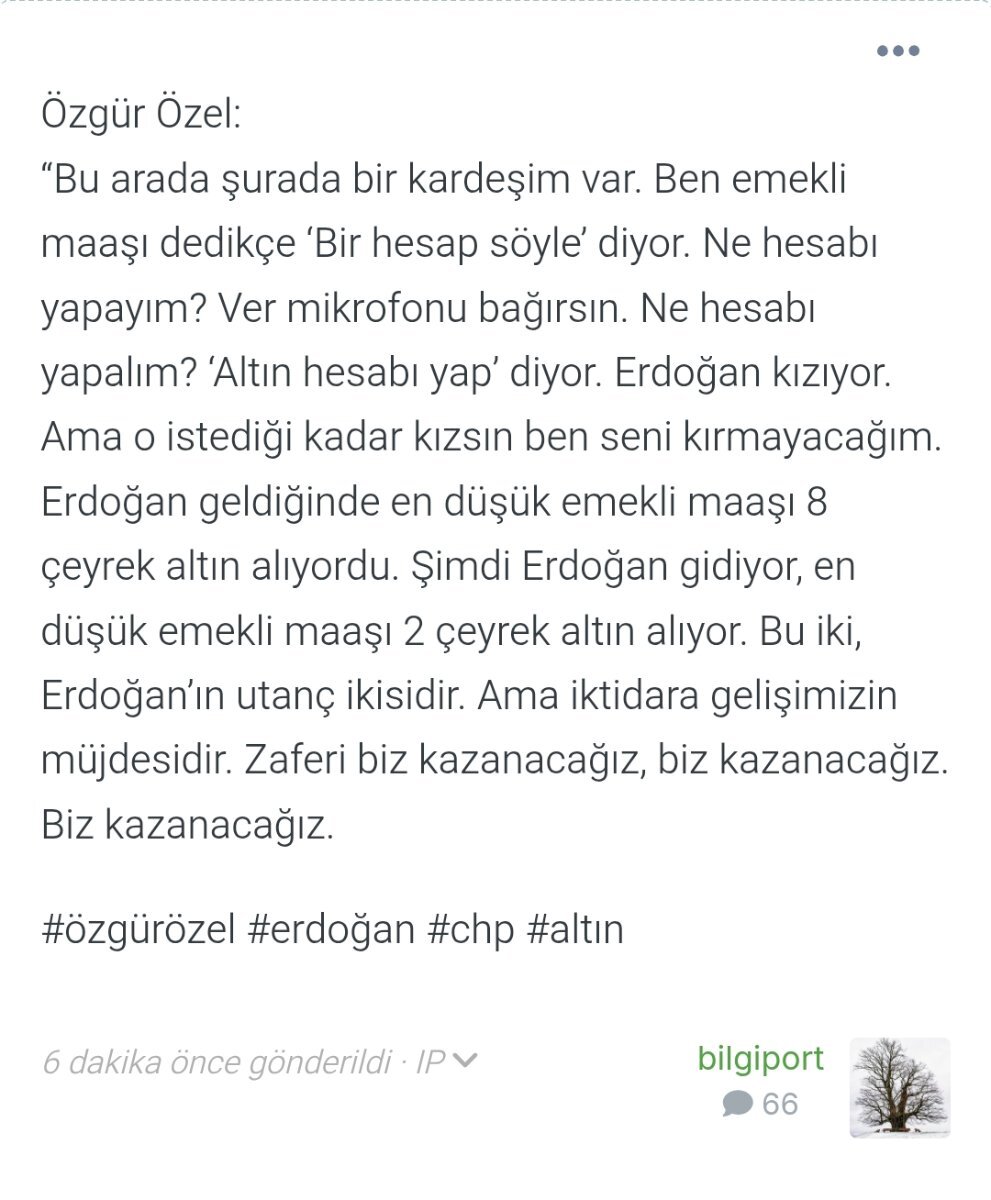Tap bilgiport's tree avatar
991x1200 pixels.
click(x=900, y=1087)
